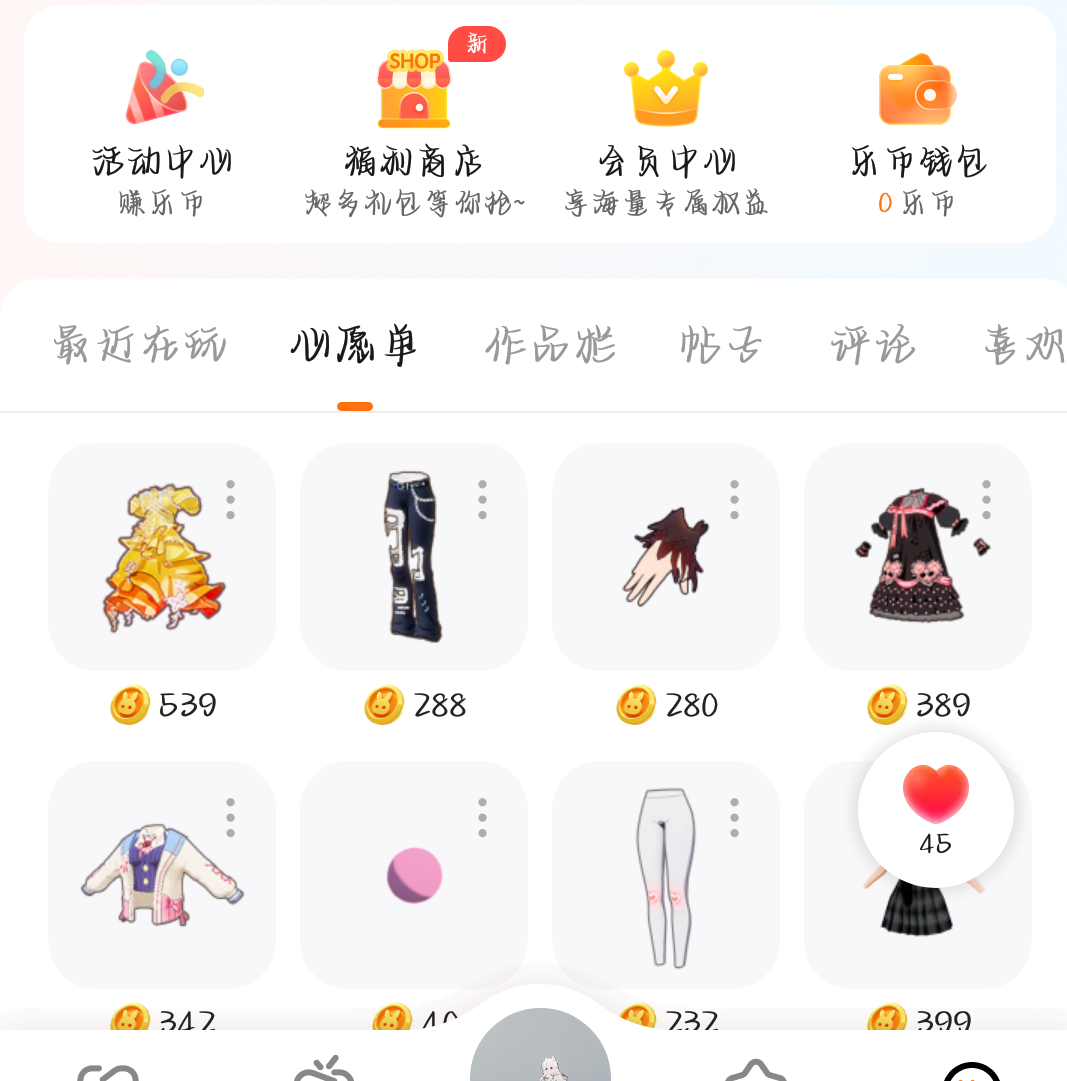Switch to the 评论 tab

[873, 345]
